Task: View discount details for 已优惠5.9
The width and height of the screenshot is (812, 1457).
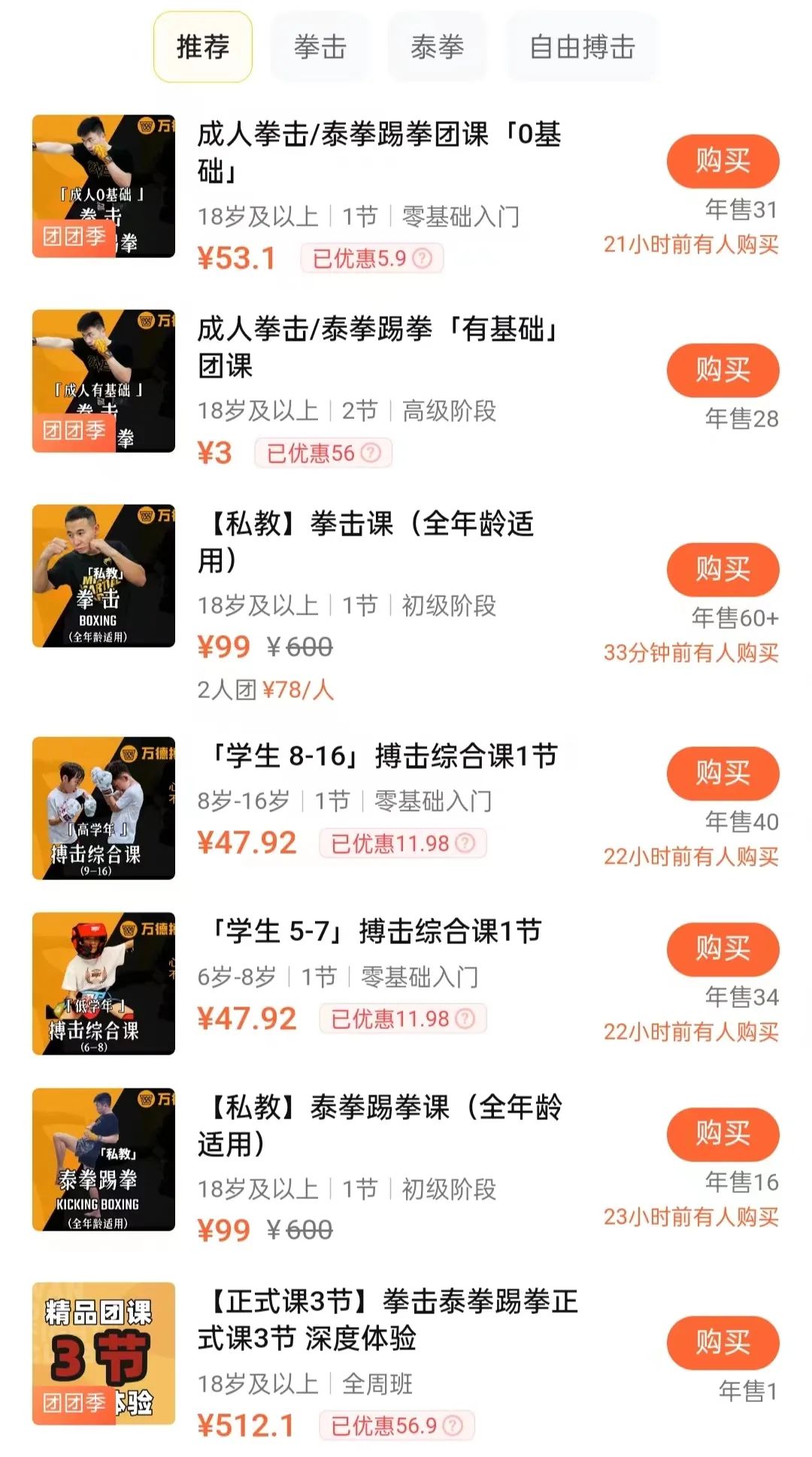Action: [x=423, y=259]
